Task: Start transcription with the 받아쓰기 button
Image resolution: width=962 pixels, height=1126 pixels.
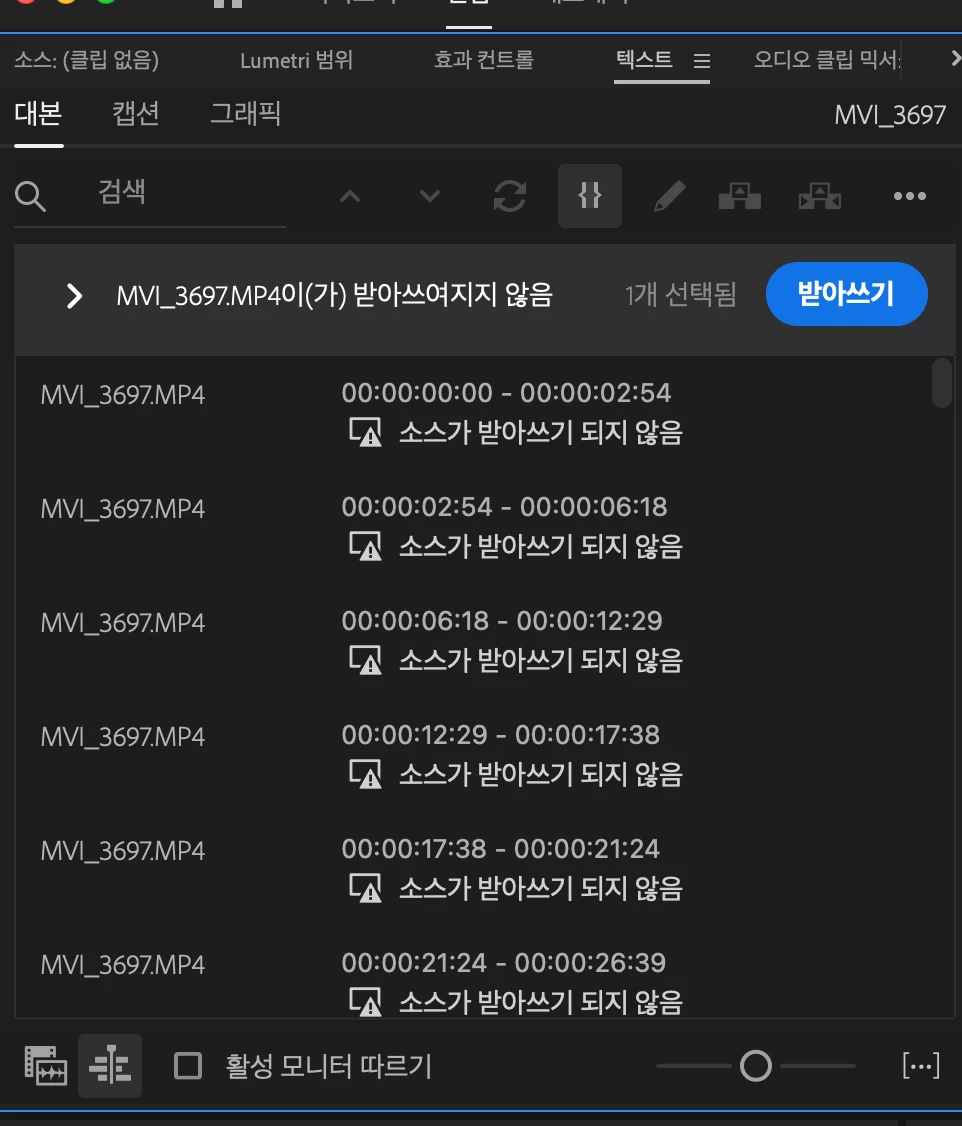Action: click(846, 294)
